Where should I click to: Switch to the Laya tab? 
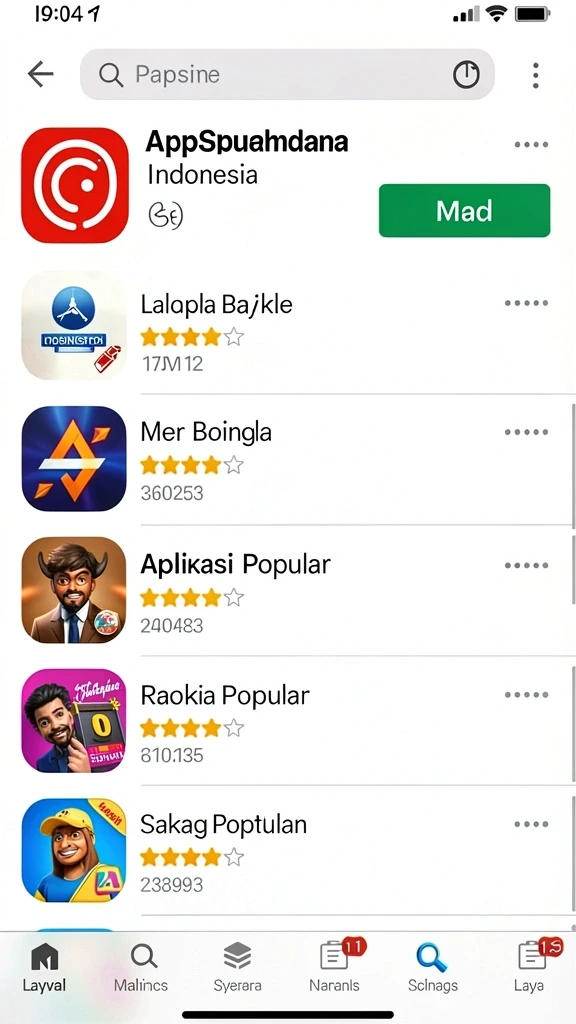[x=530, y=968]
